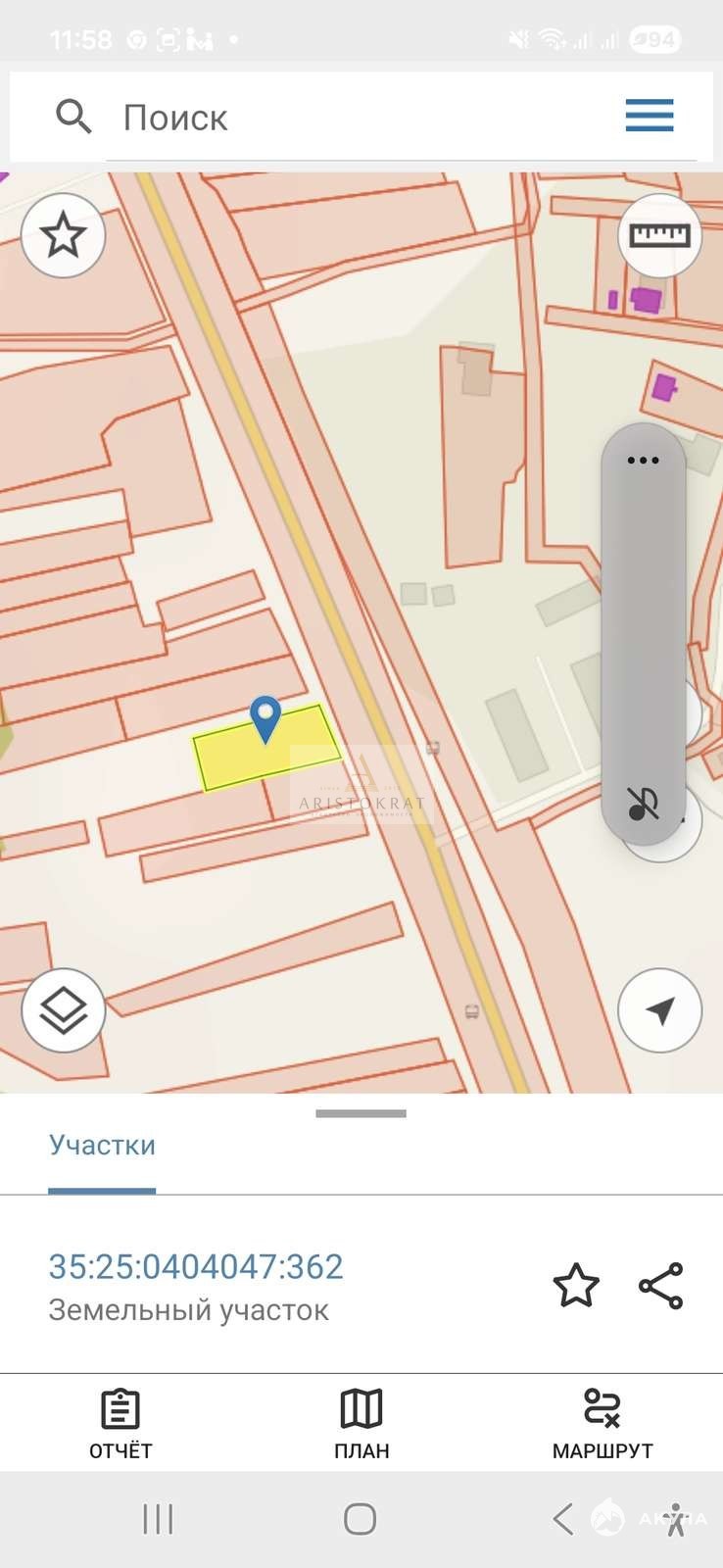
Task: Open volume panel three-dot options
Action: point(643,460)
